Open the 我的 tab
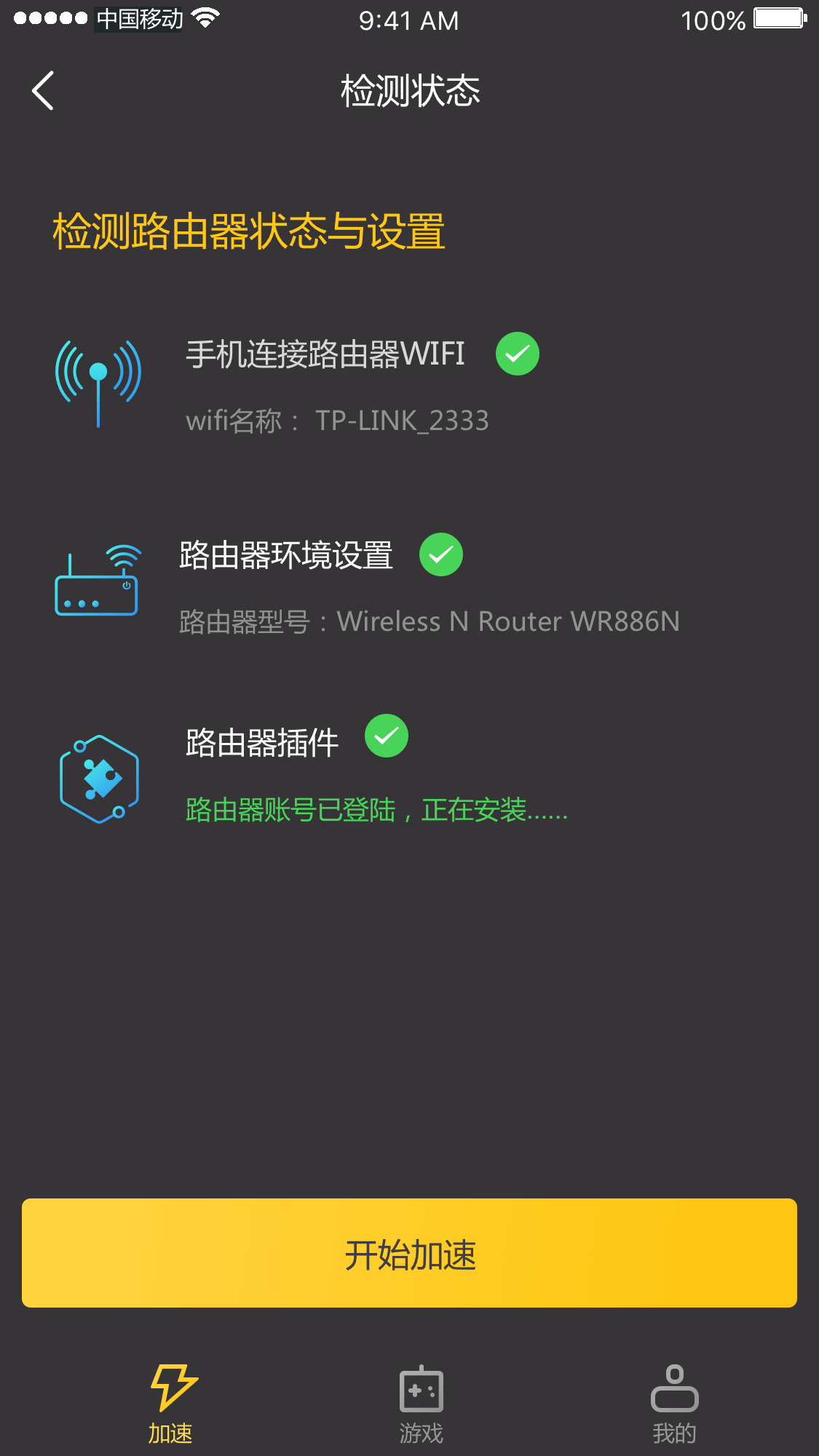Viewport: 819px width, 1456px height. pos(674,1404)
